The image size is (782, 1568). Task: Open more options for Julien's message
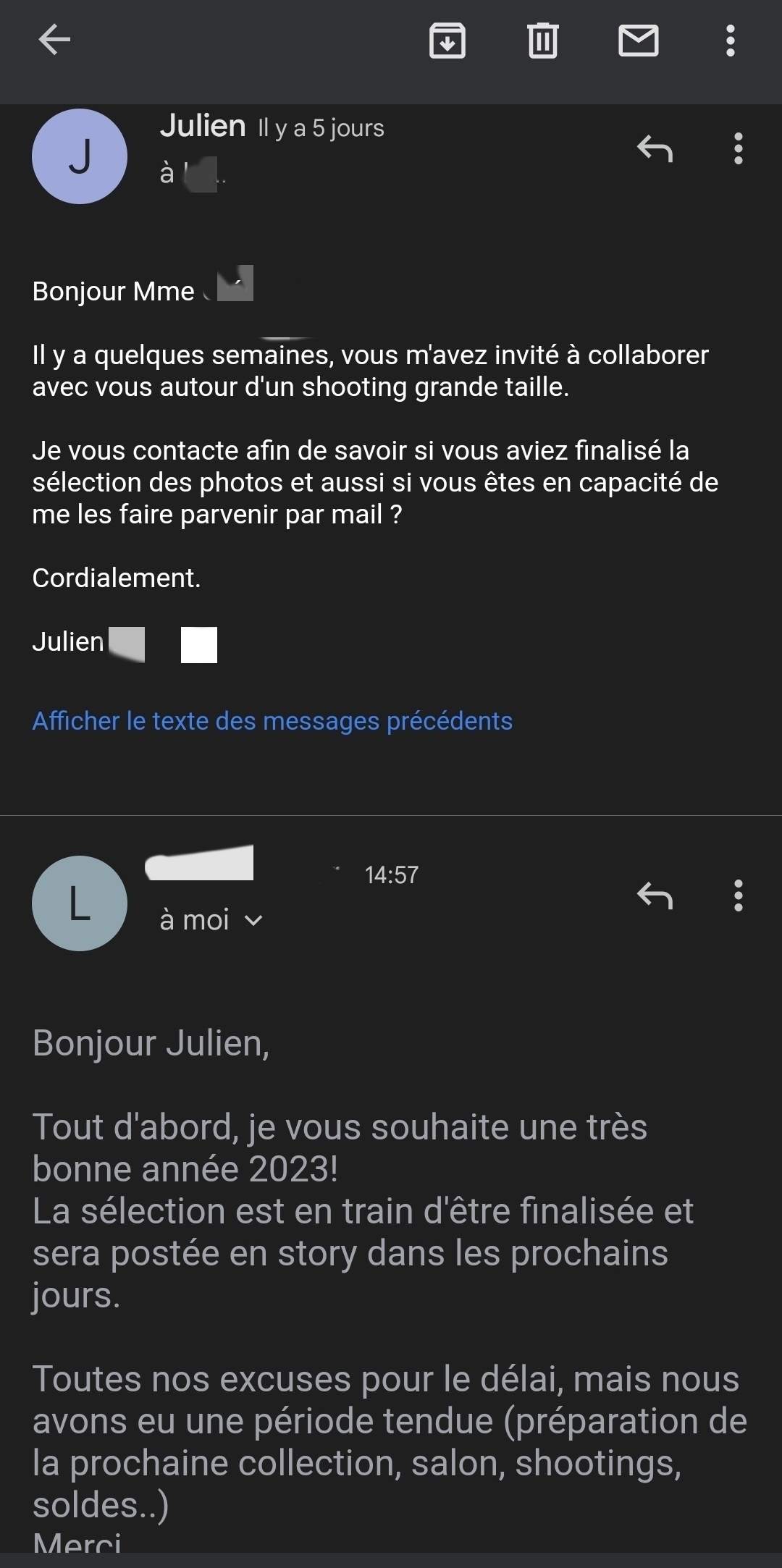click(738, 148)
